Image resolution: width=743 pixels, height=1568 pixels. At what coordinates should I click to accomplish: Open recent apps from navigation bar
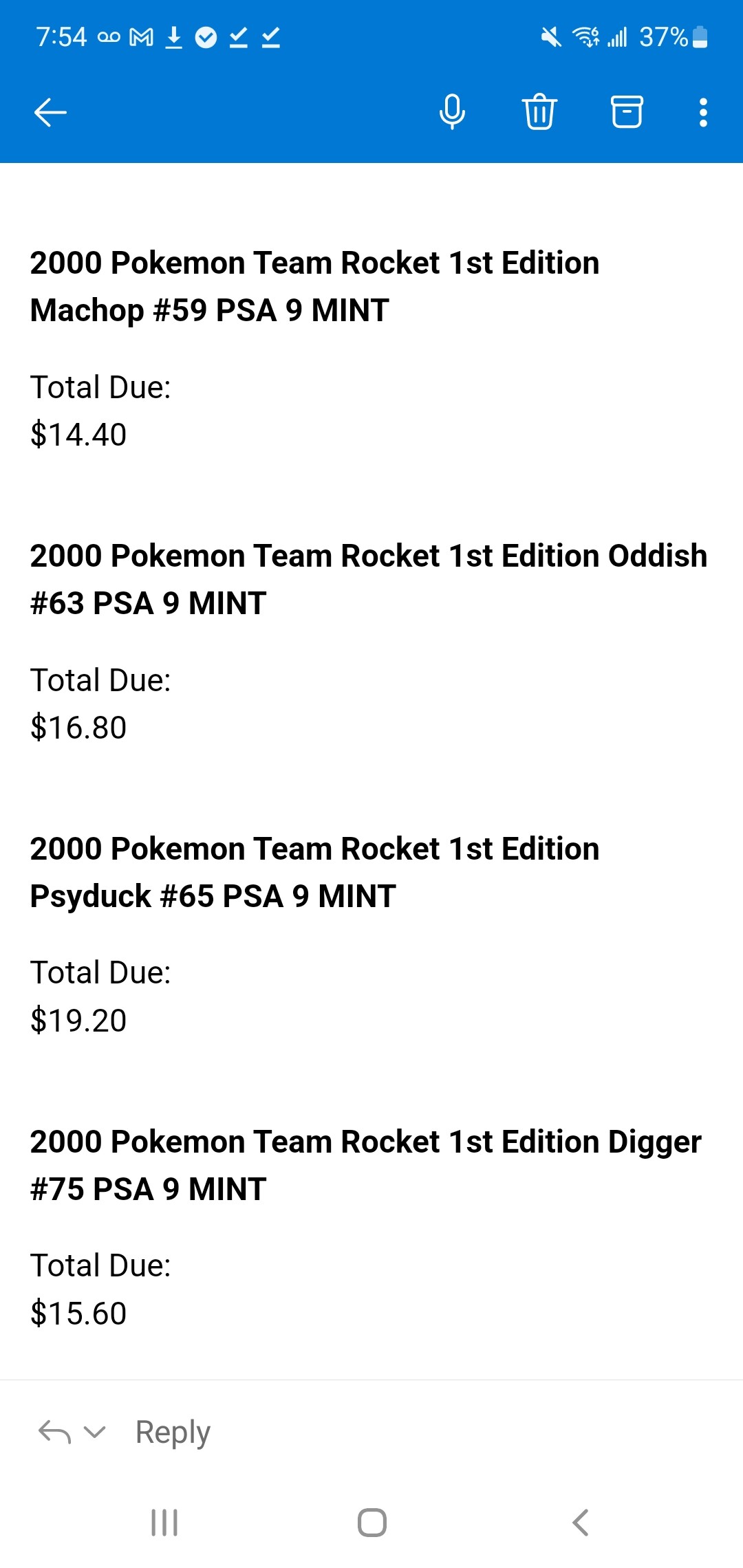point(164,1523)
